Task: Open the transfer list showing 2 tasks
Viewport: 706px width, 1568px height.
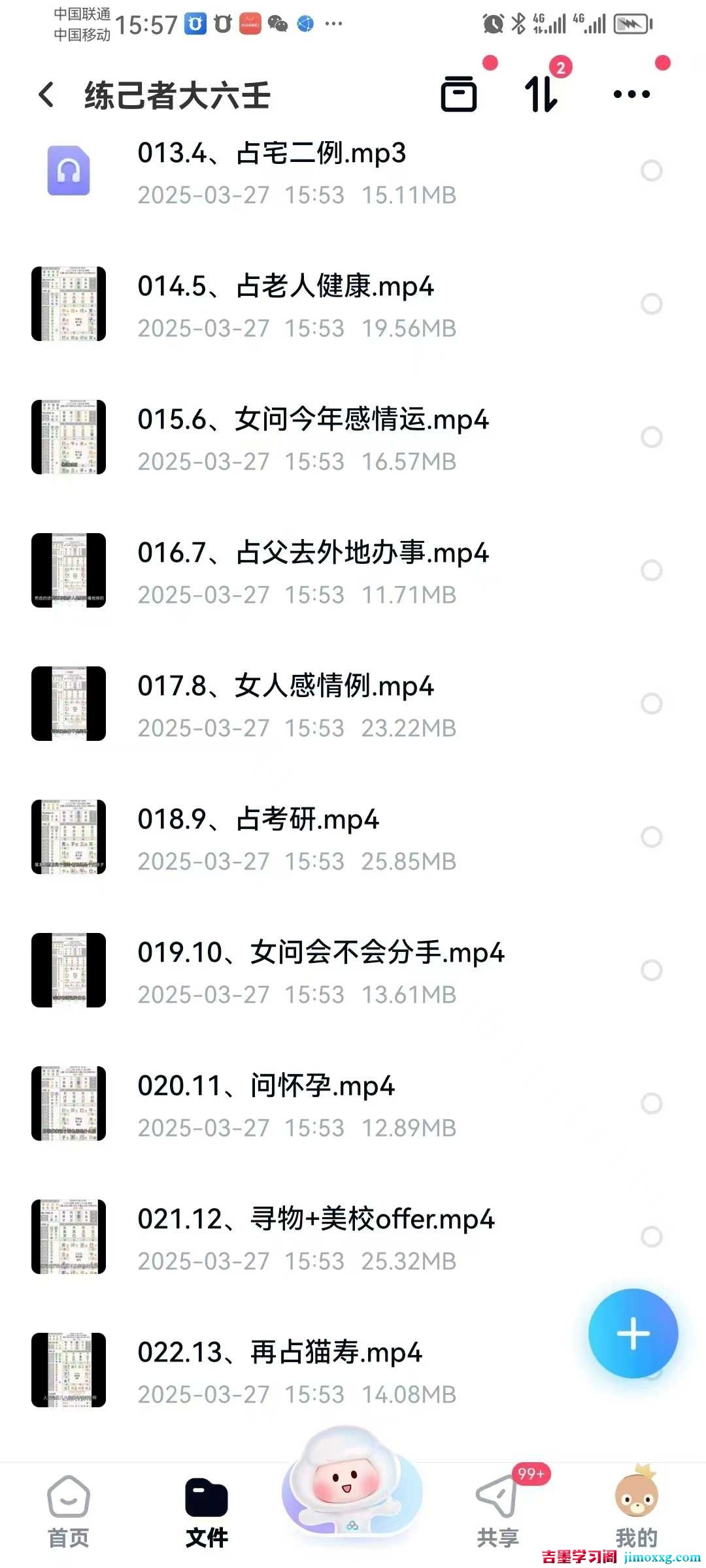Action: 541,95
